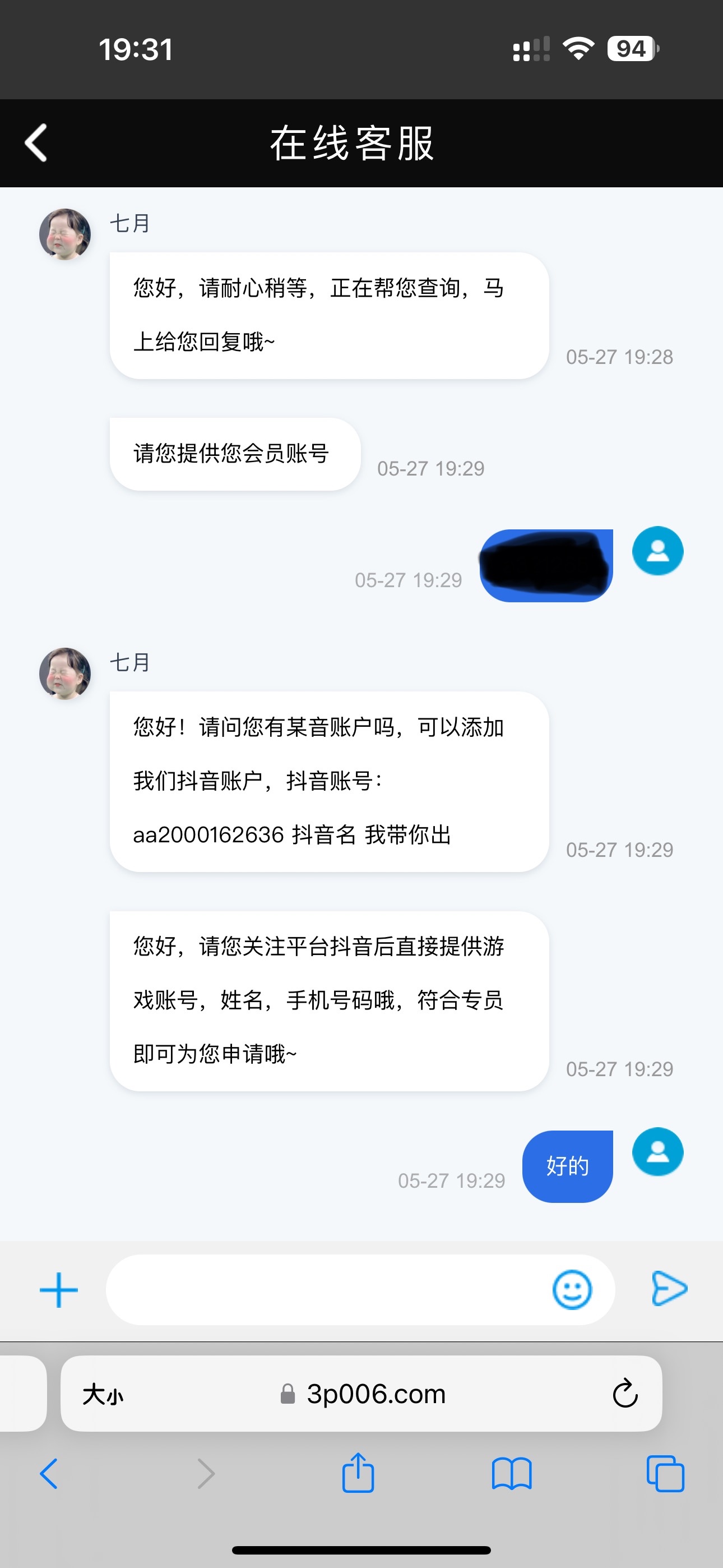723x1568 pixels.
Task: Show all open Safari tabs
Action: click(x=665, y=1474)
